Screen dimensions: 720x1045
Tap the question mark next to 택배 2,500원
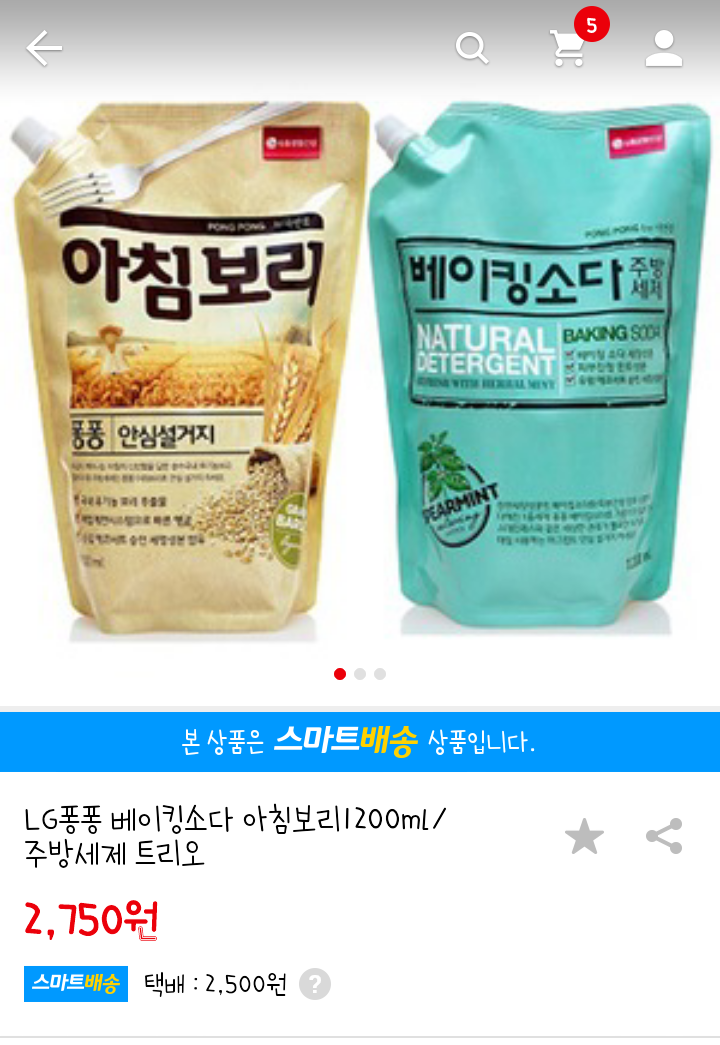click(x=315, y=984)
